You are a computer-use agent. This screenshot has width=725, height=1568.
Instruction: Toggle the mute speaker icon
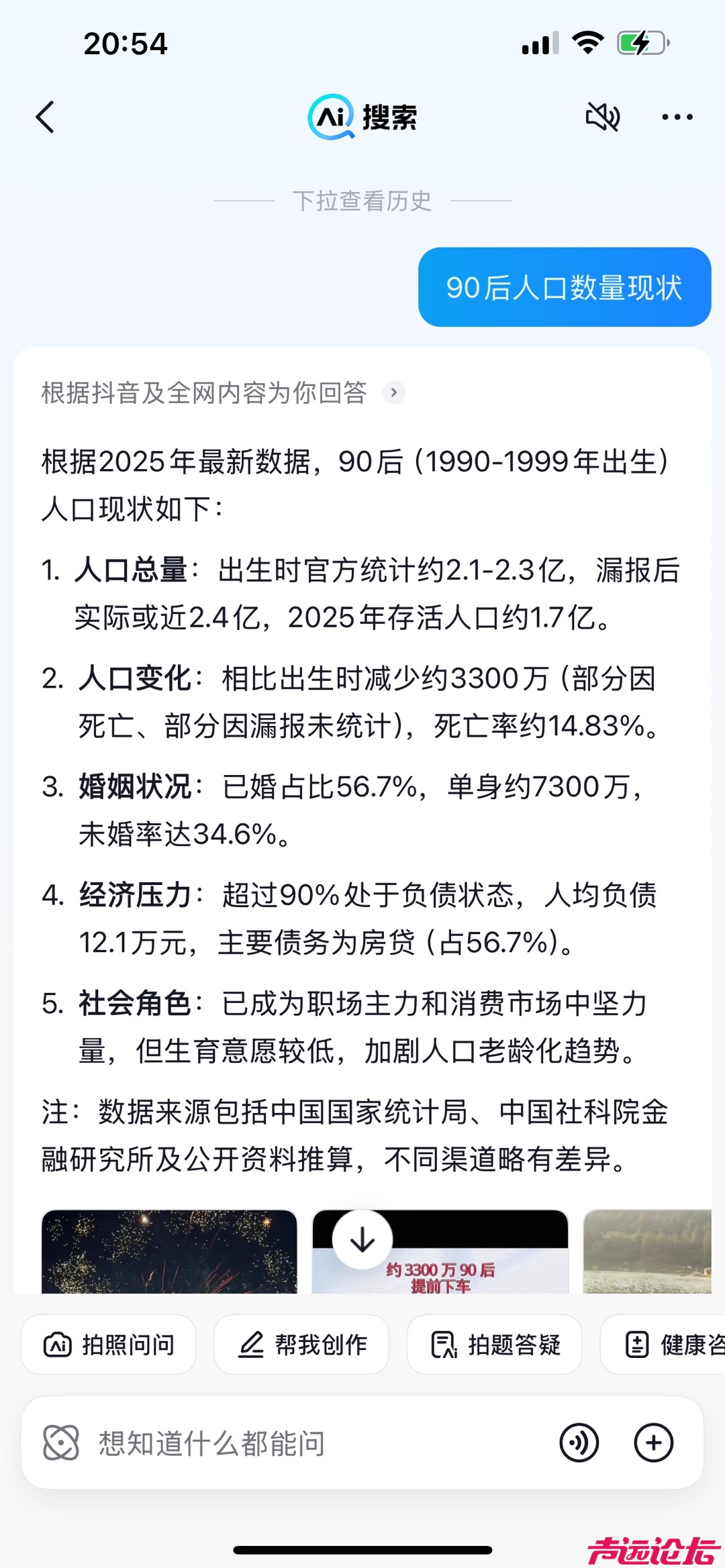click(602, 117)
